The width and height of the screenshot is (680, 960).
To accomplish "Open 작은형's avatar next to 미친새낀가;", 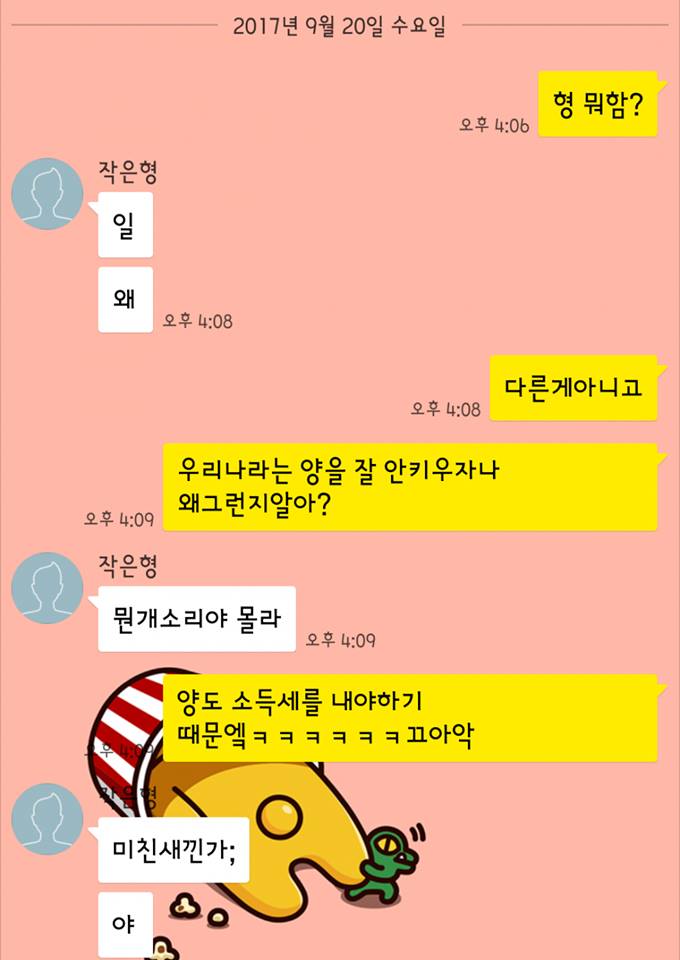I will point(46,819).
